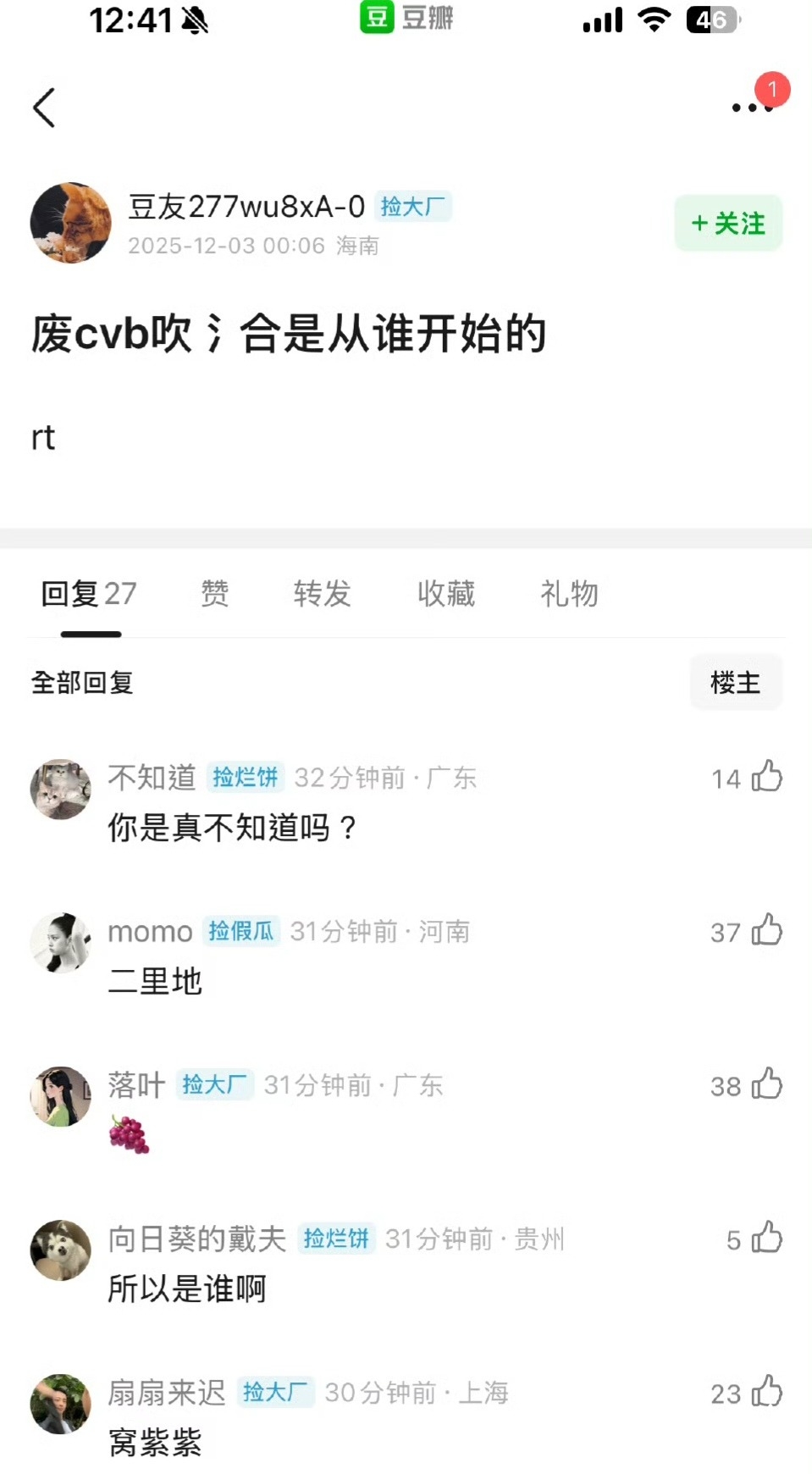The image size is (812, 1474).
Task: Select the 回复 27 tab
Action: pyautogui.click(x=89, y=594)
